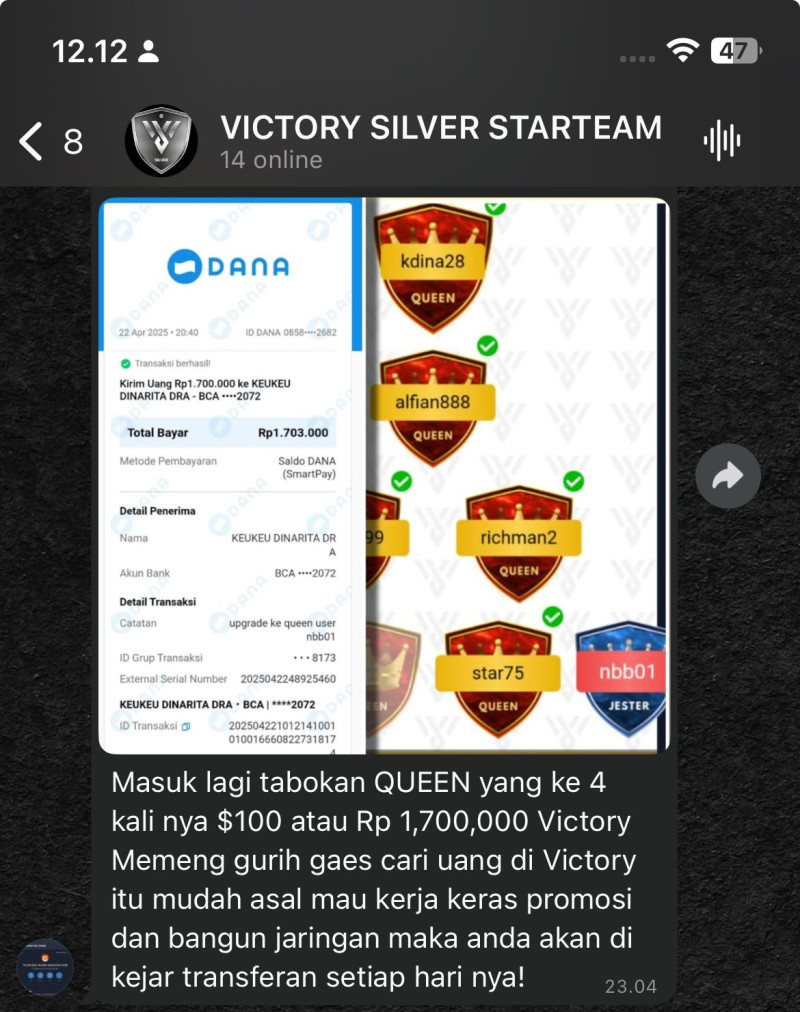View the sender's profile avatar
800x1012 pixels.
coord(45,967)
